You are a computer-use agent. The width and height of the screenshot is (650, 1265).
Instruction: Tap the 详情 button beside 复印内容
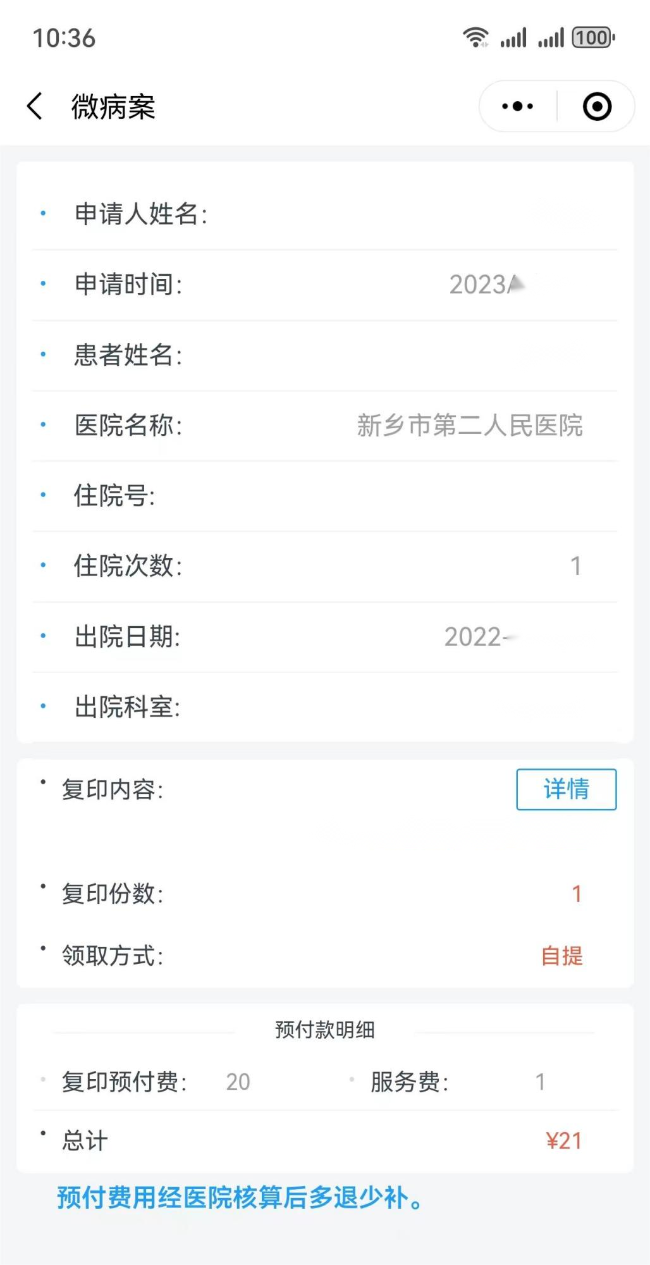click(566, 789)
